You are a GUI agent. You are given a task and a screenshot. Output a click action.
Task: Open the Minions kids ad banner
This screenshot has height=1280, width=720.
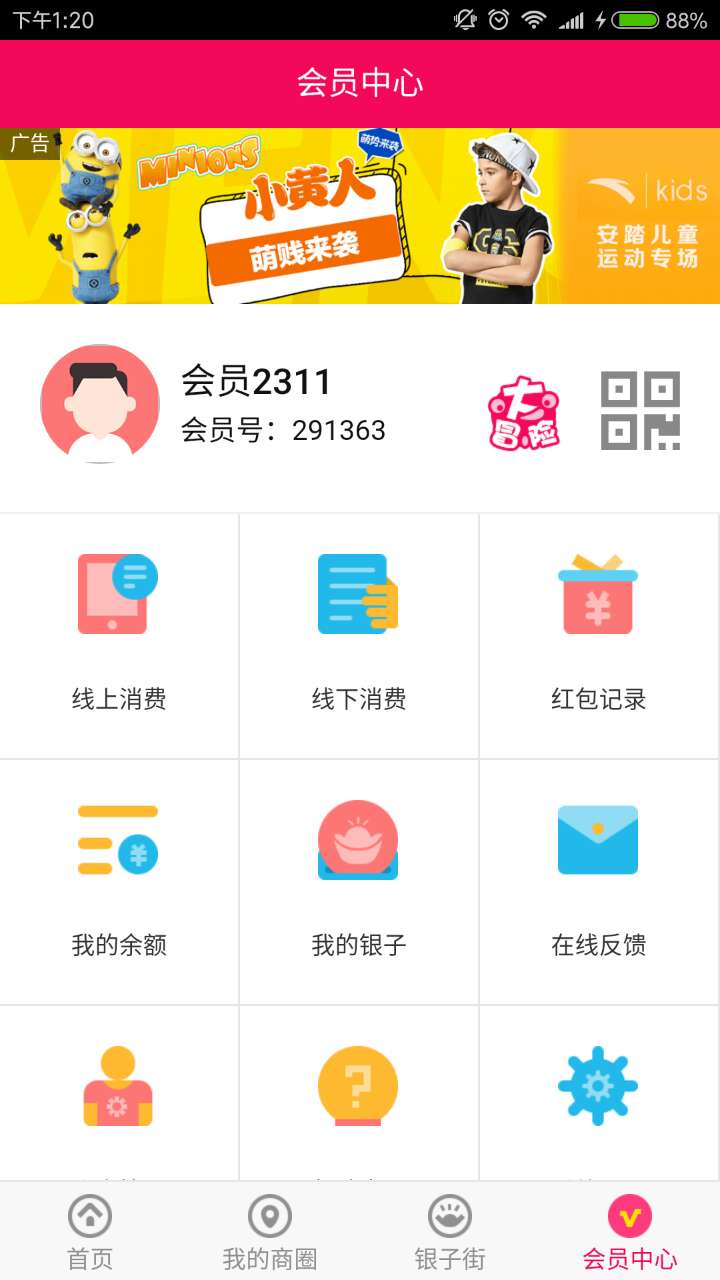coord(360,216)
